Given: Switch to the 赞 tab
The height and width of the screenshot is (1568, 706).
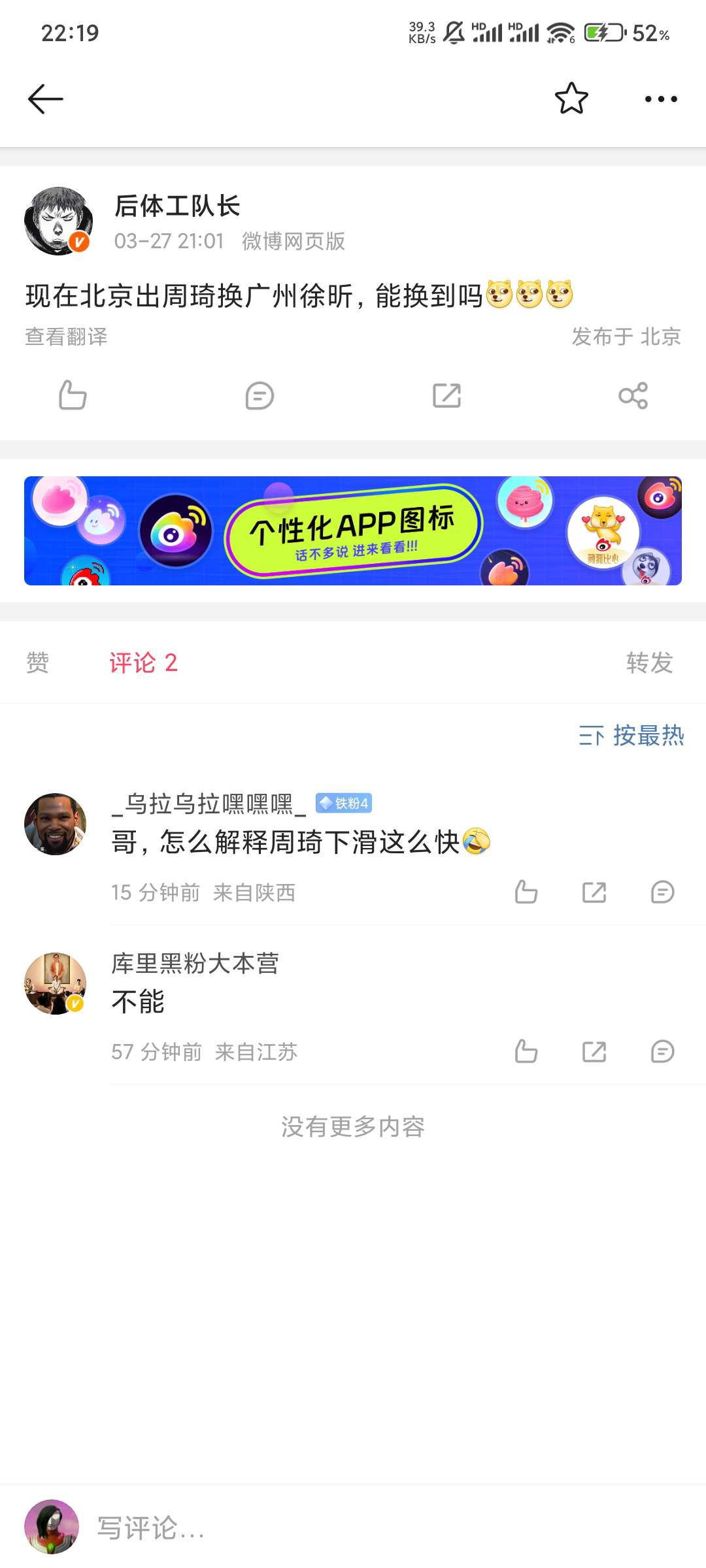Looking at the screenshot, I should [x=37, y=662].
